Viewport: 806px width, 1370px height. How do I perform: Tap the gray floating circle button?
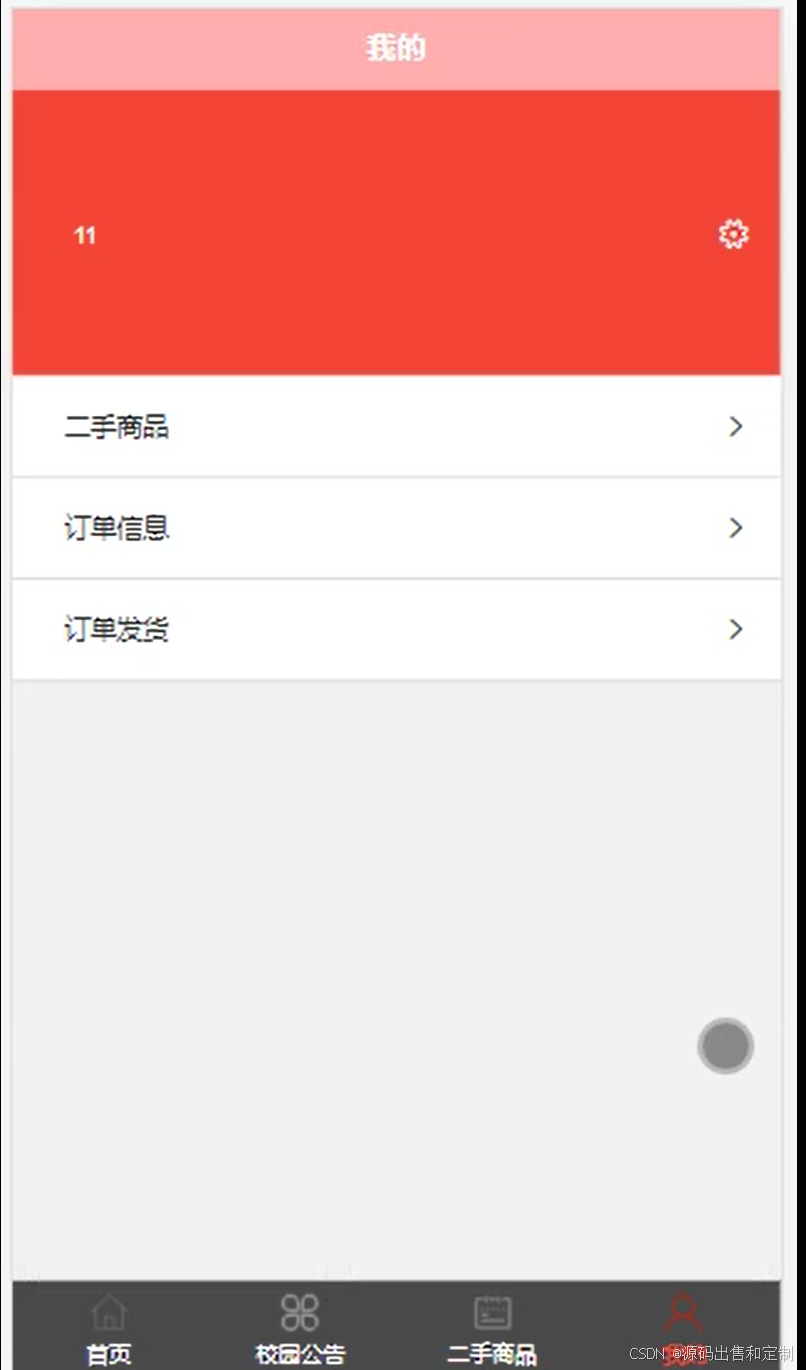725,1046
